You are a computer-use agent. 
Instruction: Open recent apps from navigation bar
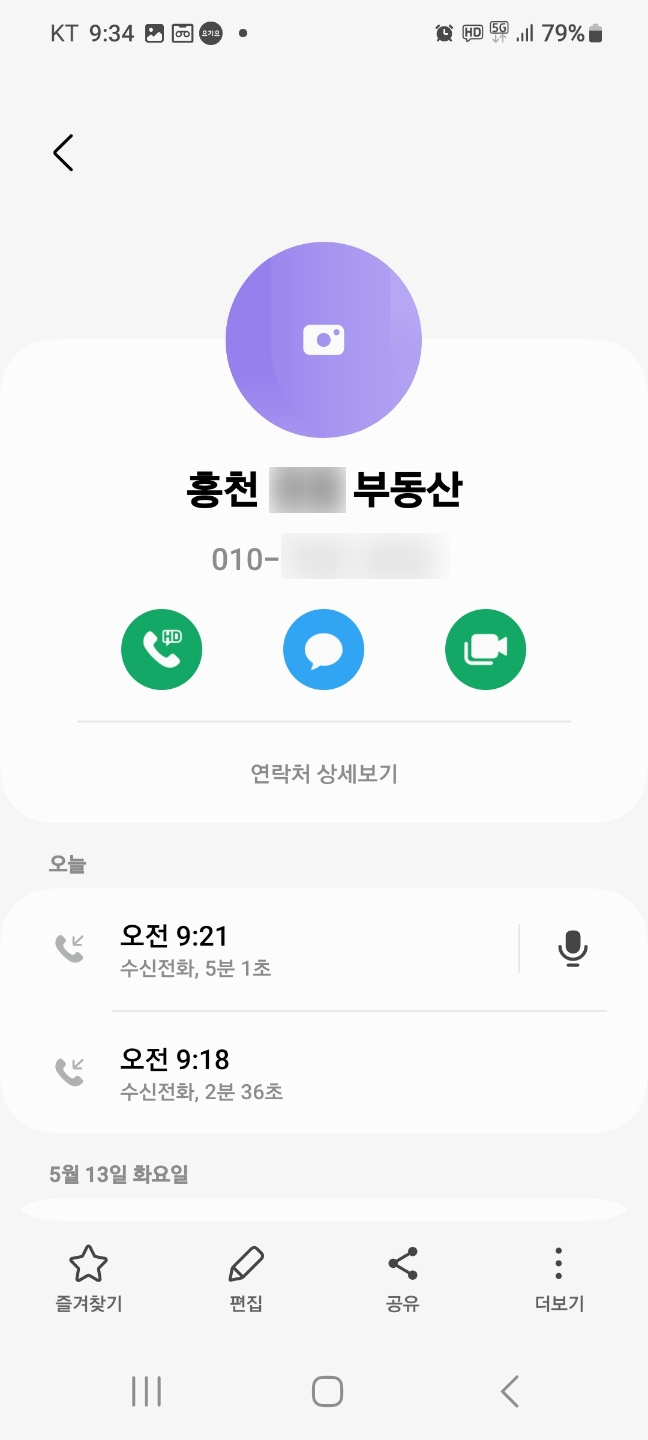[146, 1391]
